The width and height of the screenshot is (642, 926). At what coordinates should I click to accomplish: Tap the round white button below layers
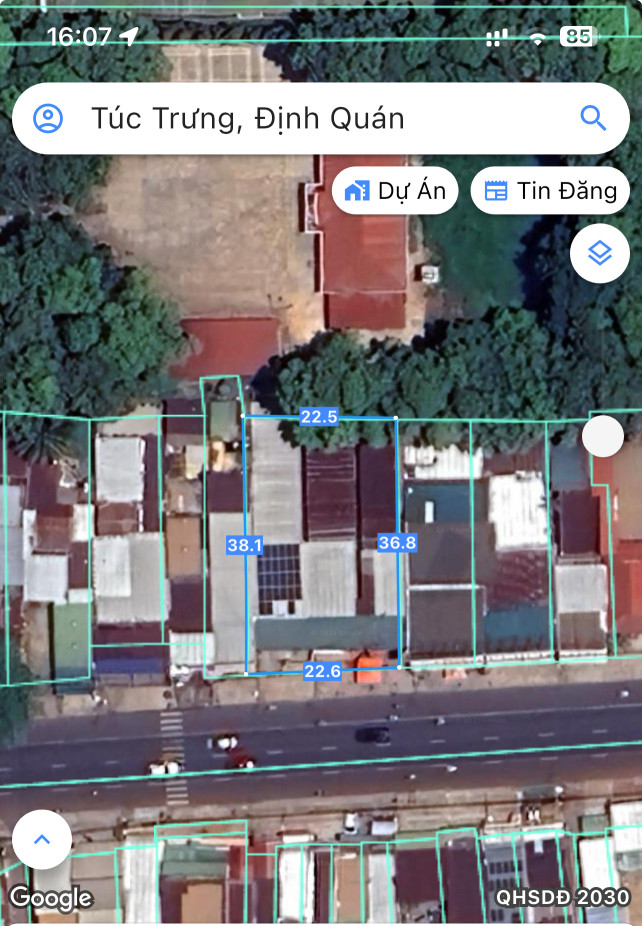pos(603,436)
